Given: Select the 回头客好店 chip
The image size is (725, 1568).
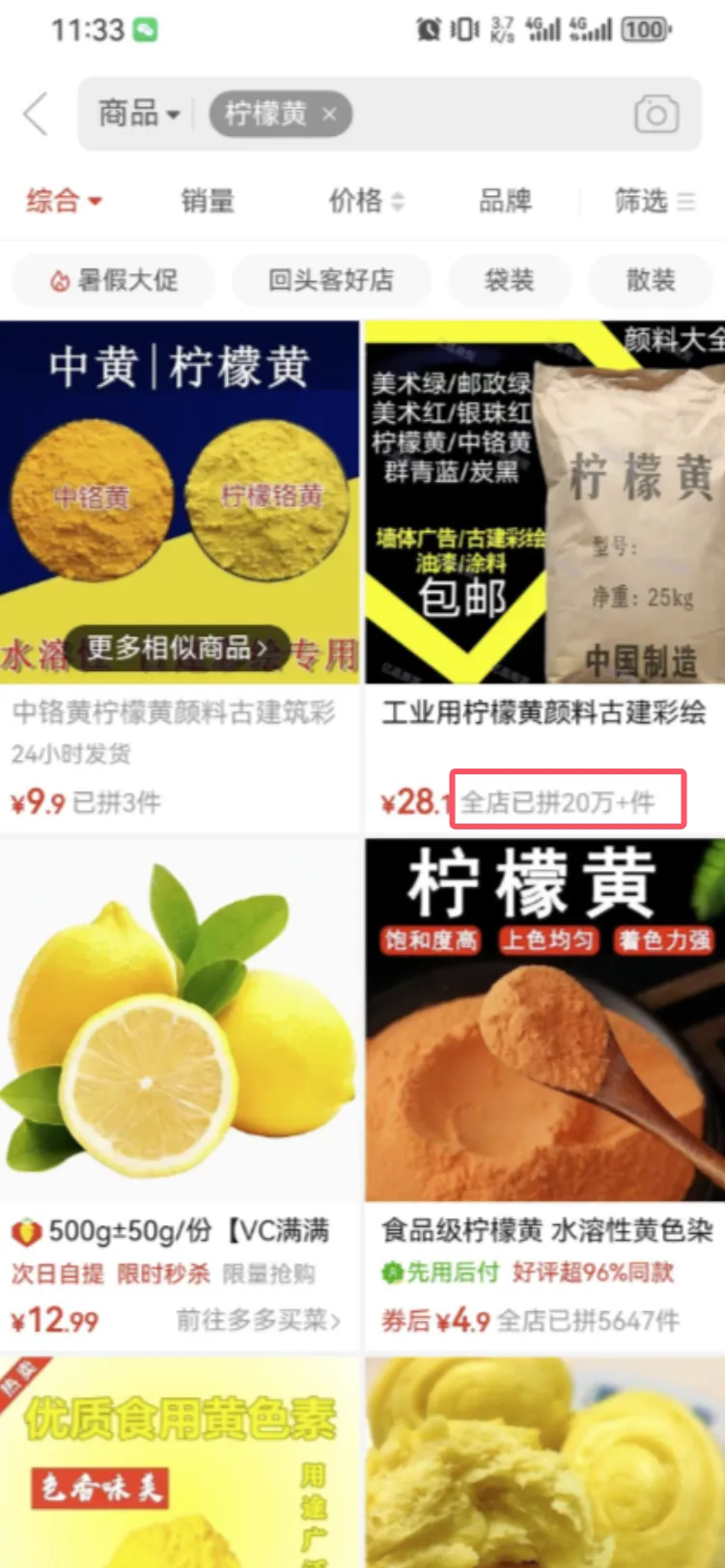Looking at the screenshot, I should coord(330,281).
